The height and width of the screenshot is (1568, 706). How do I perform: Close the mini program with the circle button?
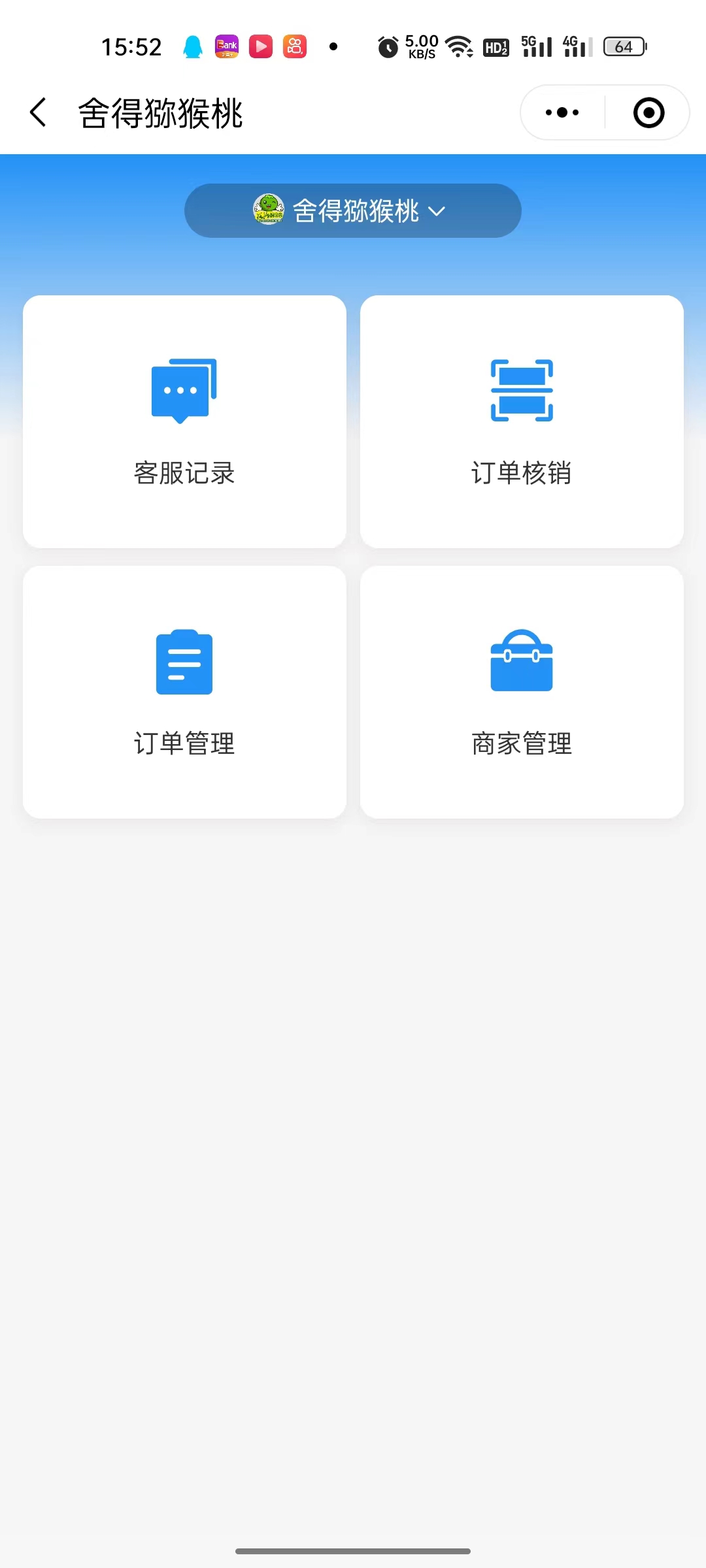tap(648, 112)
